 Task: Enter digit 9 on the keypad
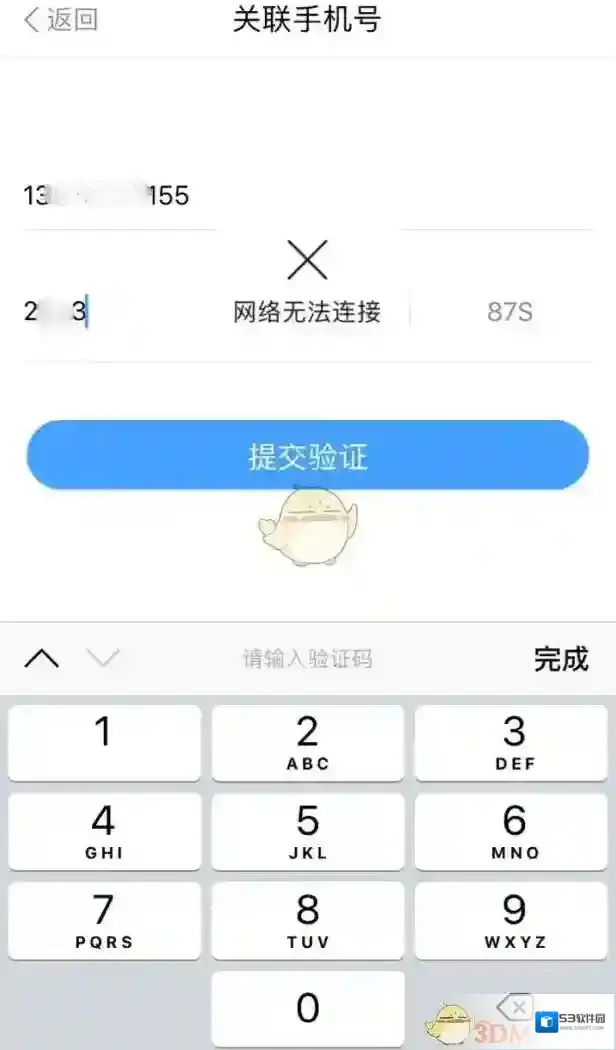[x=513, y=920]
